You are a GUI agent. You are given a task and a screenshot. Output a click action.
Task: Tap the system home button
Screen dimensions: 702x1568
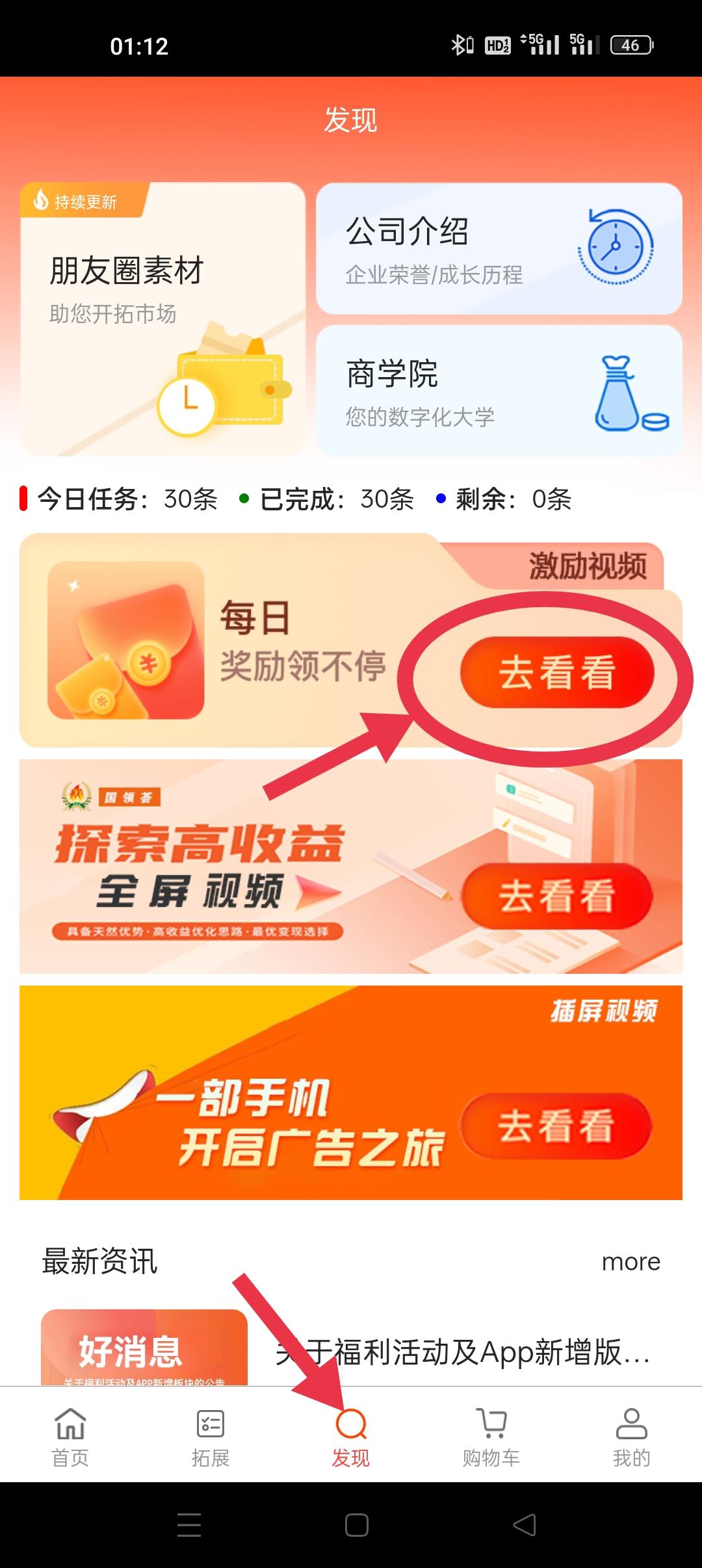tap(357, 1525)
